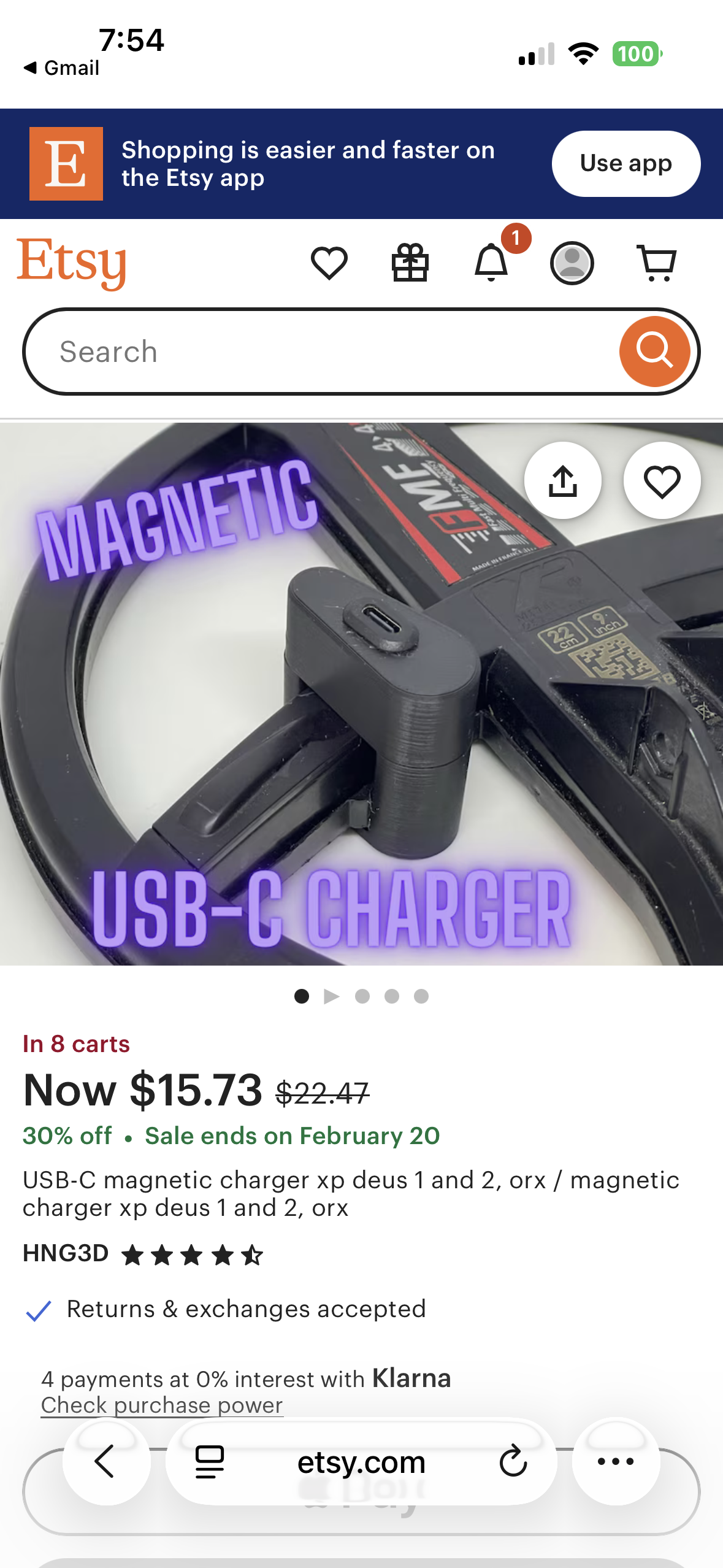Favorite this listing with the heart
The height and width of the screenshot is (1568, 723).
(662, 480)
